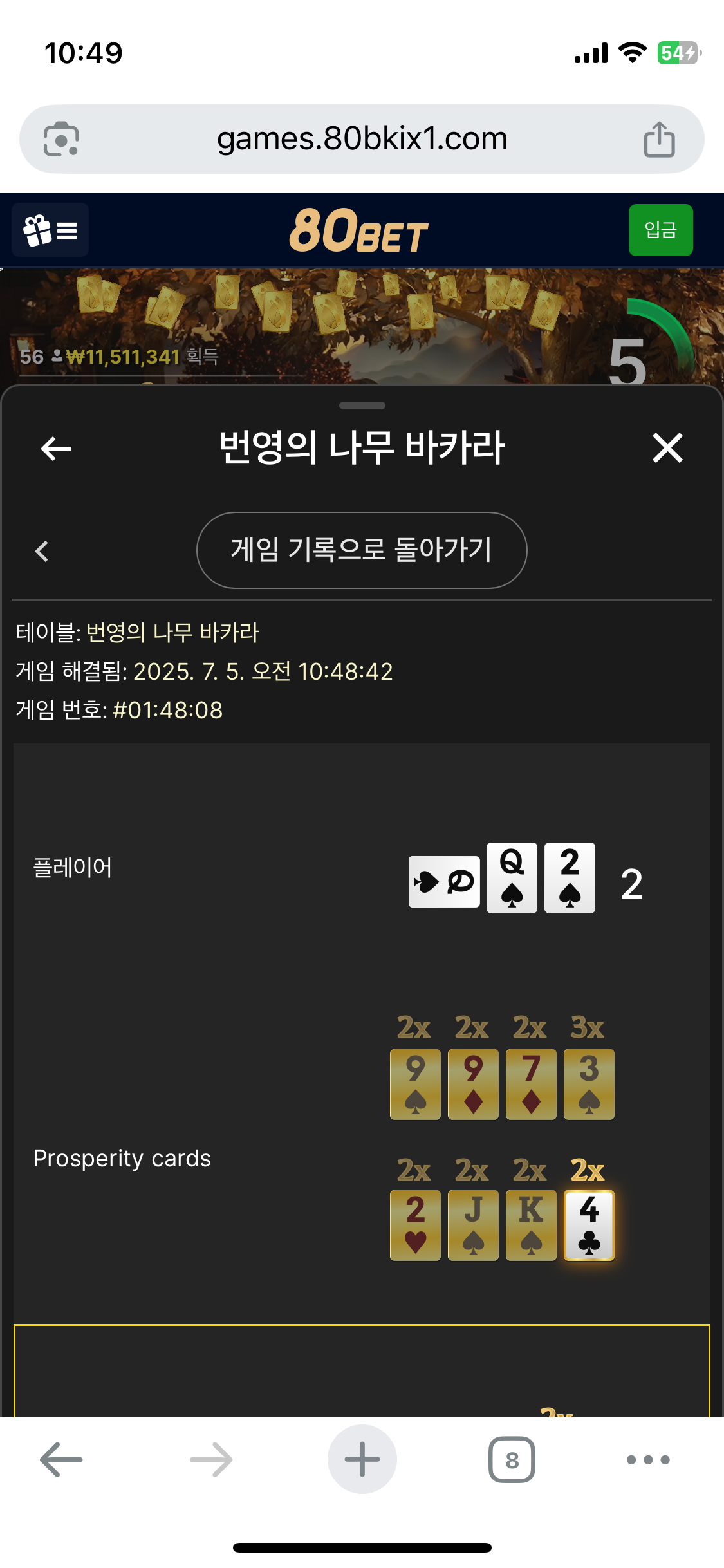Tap the green 입금 deposit button
Screen dimensions: 724x1568
pyautogui.click(x=660, y=230)
